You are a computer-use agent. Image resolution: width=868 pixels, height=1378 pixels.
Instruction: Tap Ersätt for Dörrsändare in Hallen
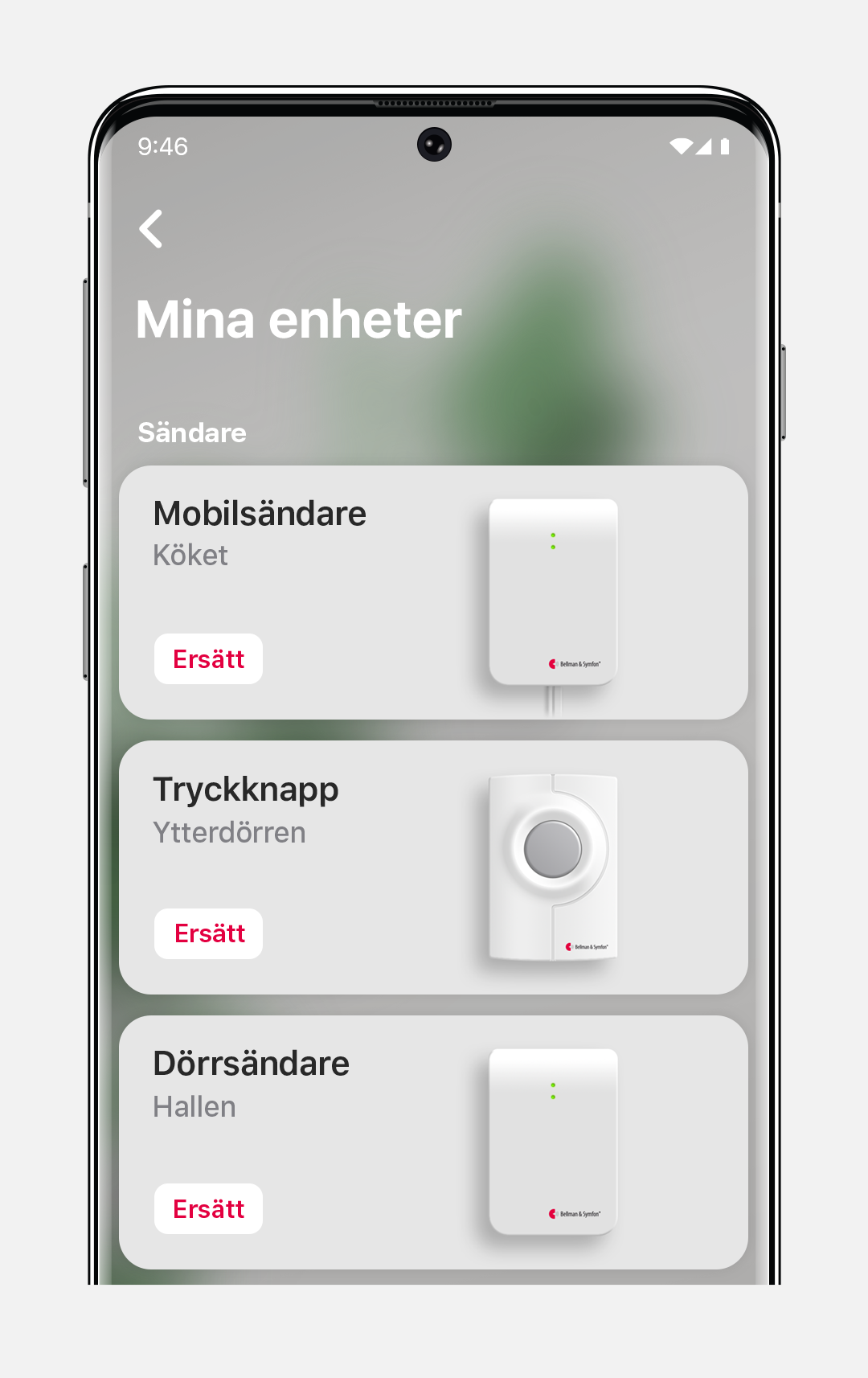(x=208, y=1208)
